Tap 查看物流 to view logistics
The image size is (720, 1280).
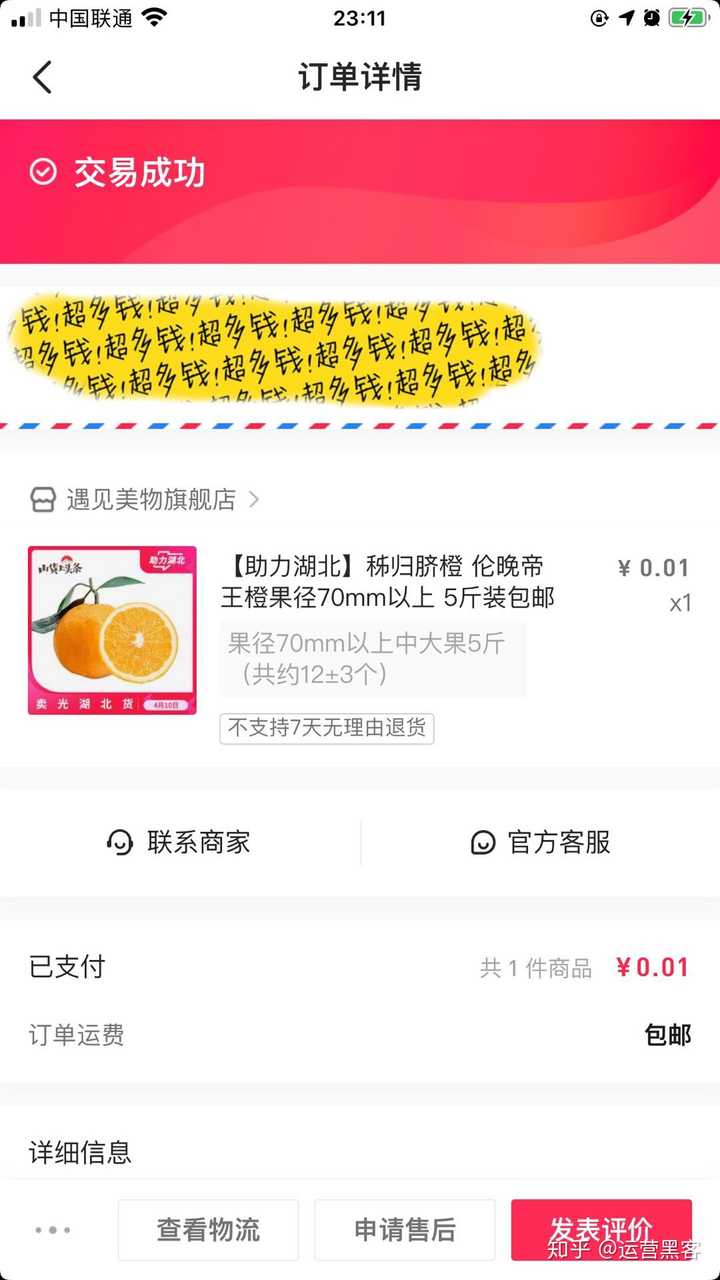click(x=207, y=1229)
